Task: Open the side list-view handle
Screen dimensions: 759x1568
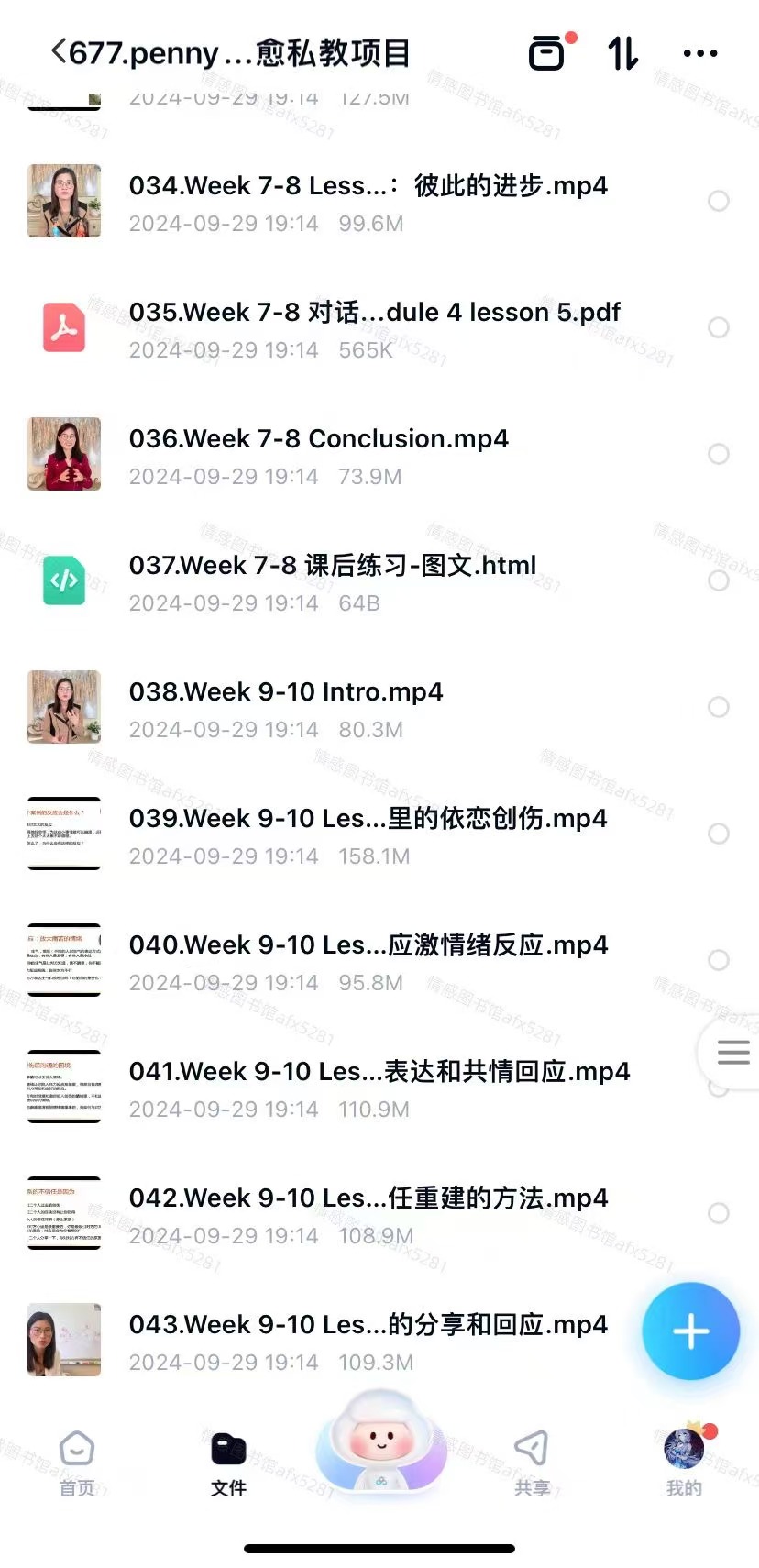Action: coord(733,1052)
